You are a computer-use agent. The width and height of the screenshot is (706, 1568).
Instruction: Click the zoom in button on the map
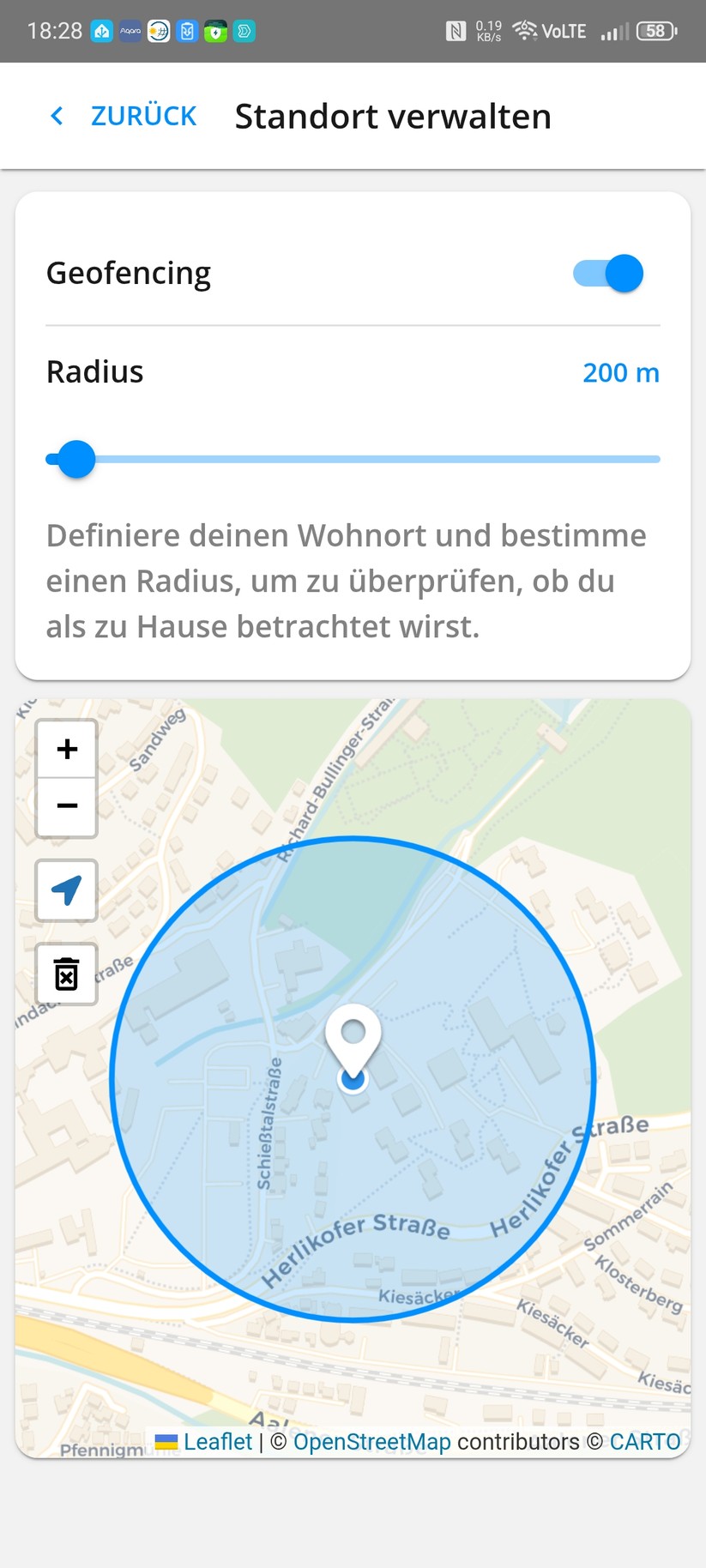click(x=66, y=748)
